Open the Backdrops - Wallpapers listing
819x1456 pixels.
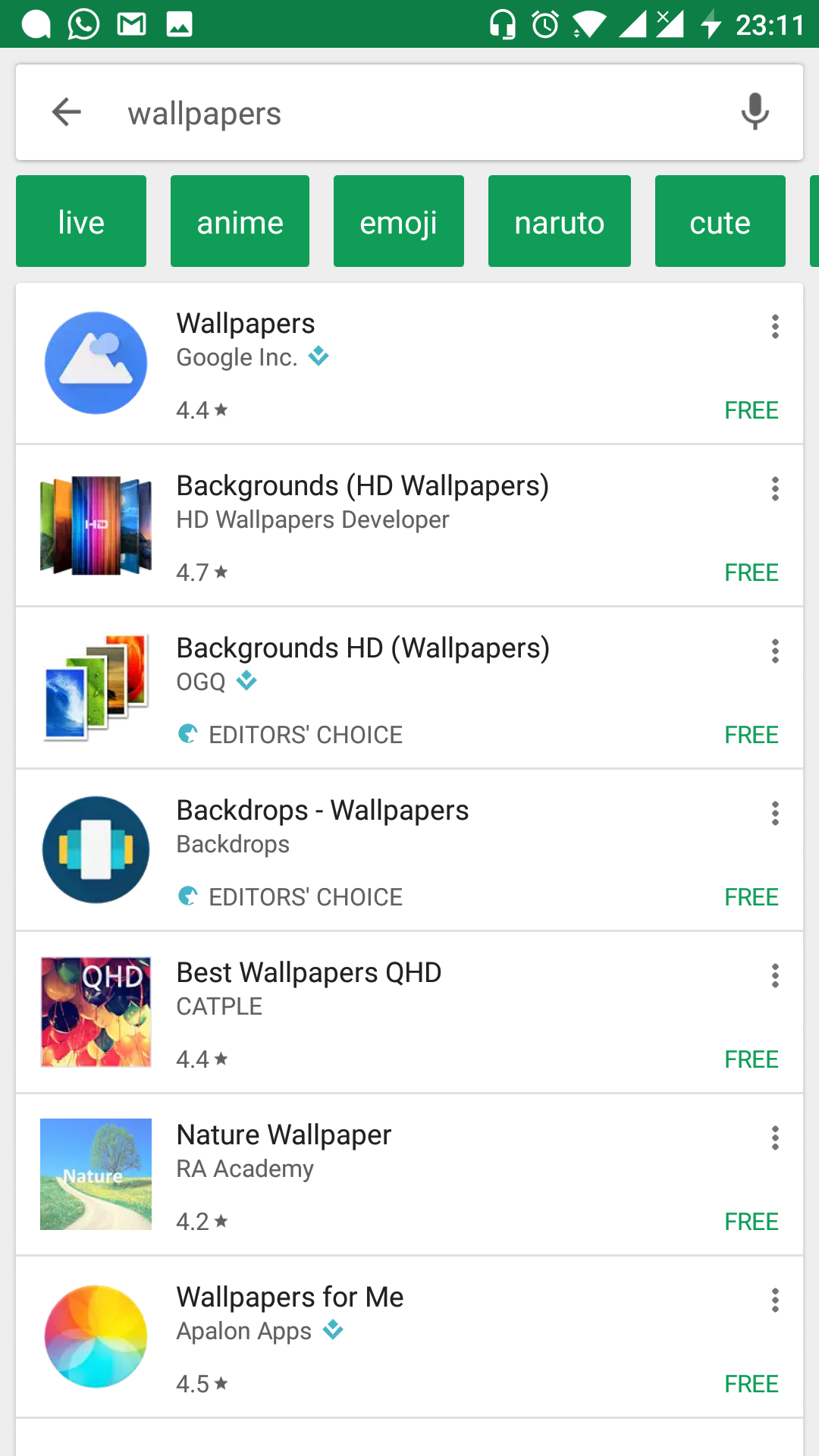click(x=409, y=850)
